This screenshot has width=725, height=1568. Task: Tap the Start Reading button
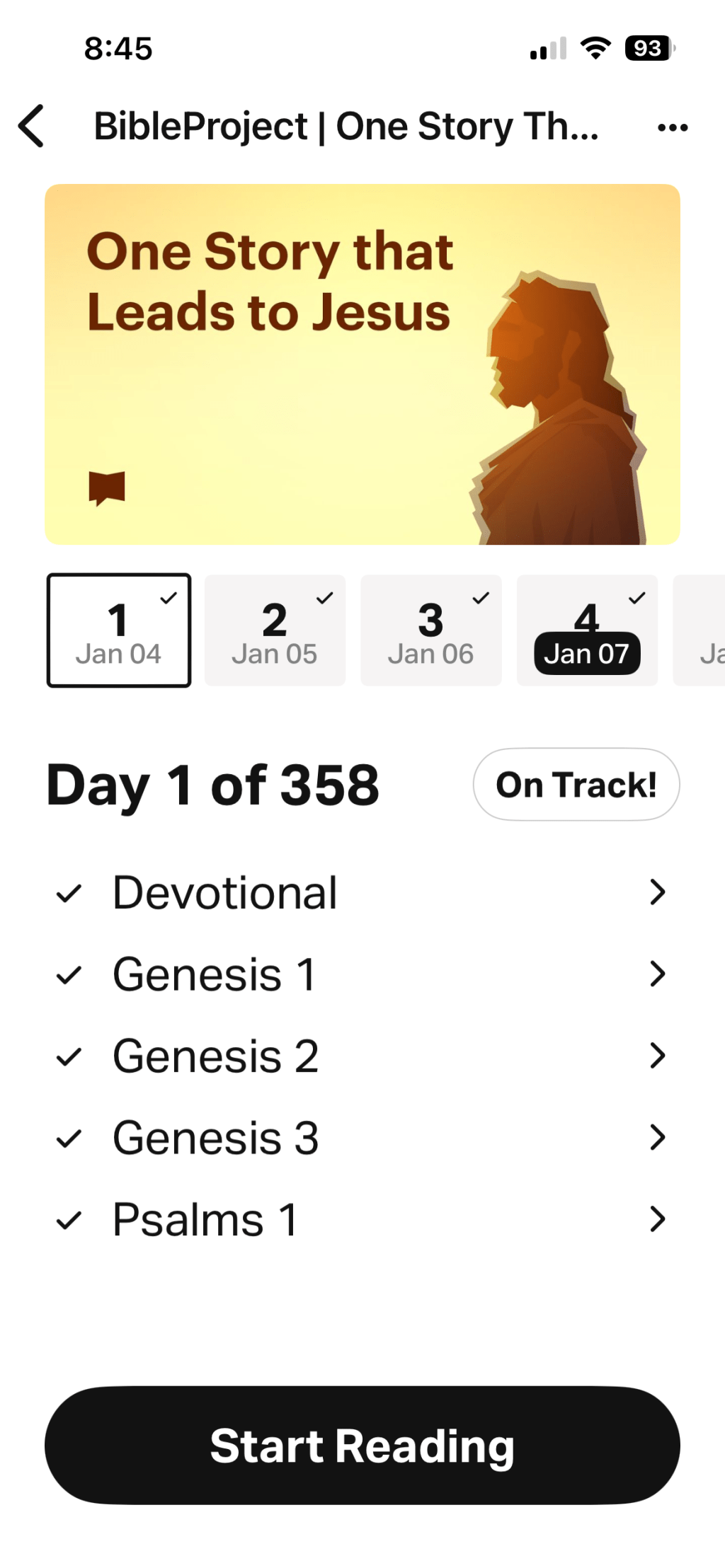tap(362, 1445)
